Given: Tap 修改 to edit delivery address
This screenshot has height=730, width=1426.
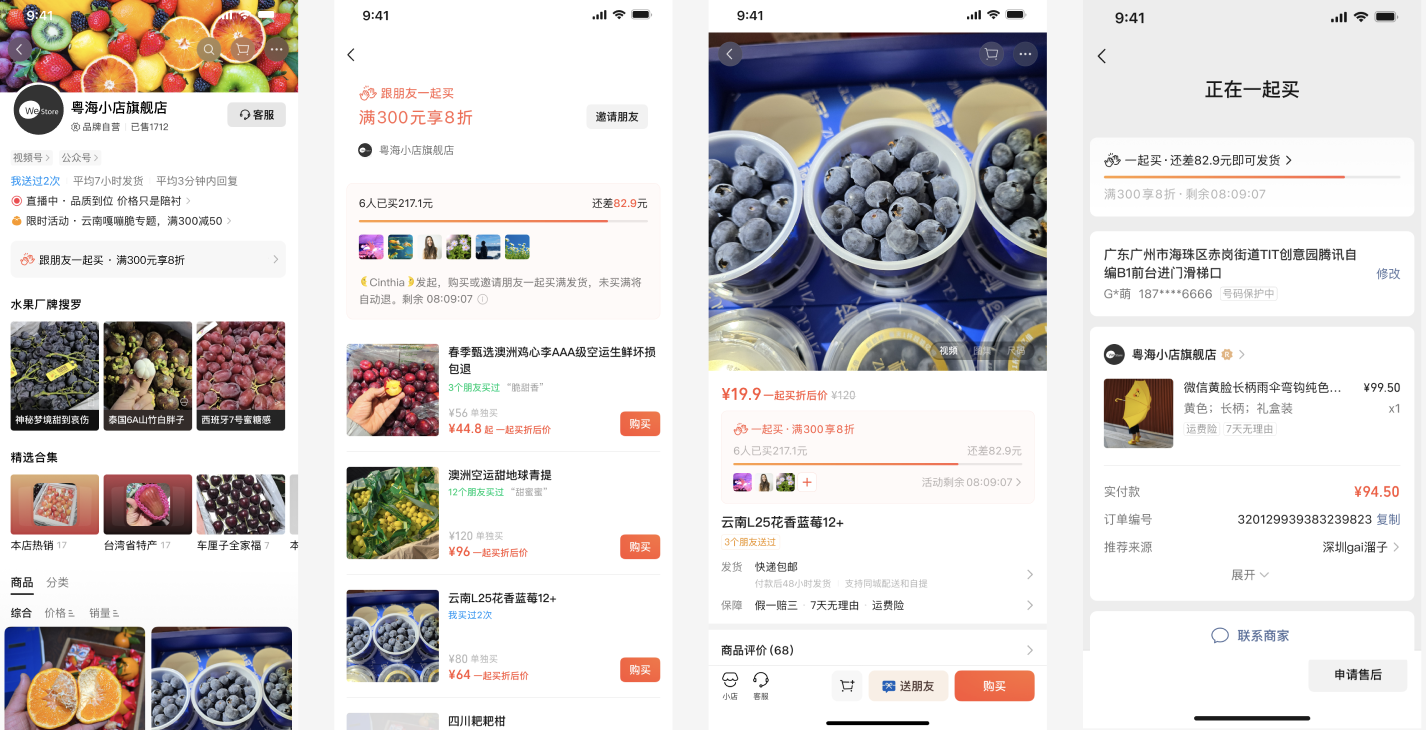Looking at the screenshot, I should (1387, 273).
